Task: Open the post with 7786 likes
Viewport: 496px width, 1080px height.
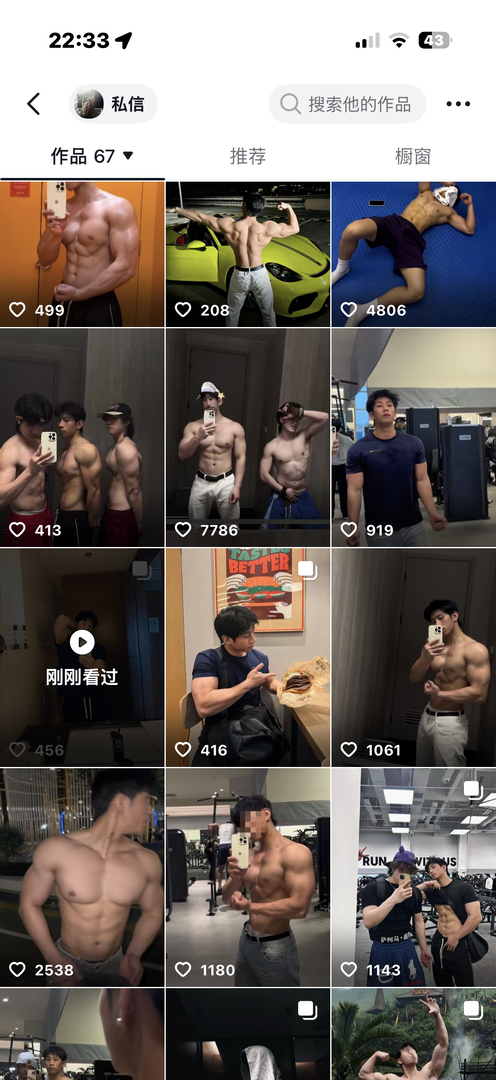Action: [x=248, y=437]
